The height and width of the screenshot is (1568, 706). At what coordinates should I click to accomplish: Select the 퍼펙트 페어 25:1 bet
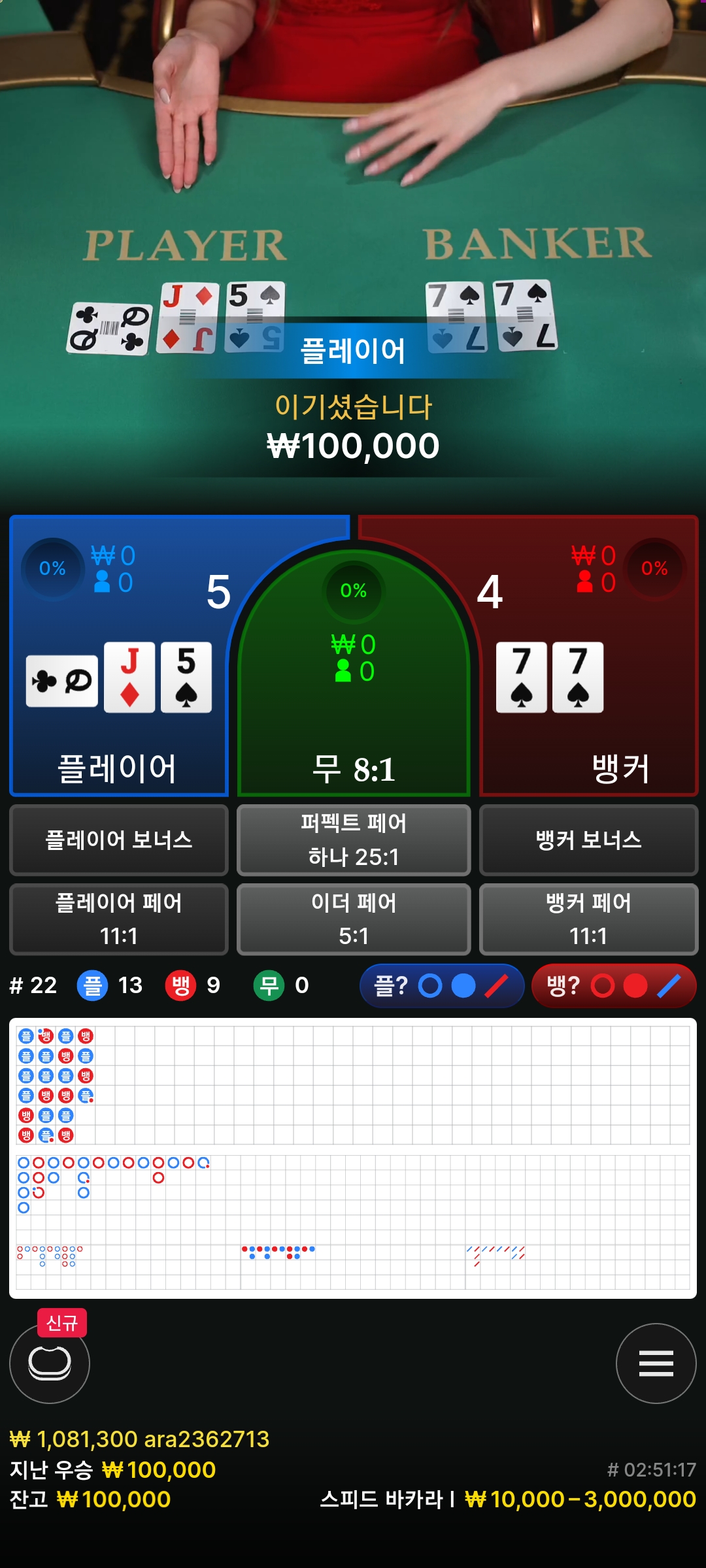(x=354, y=840)
